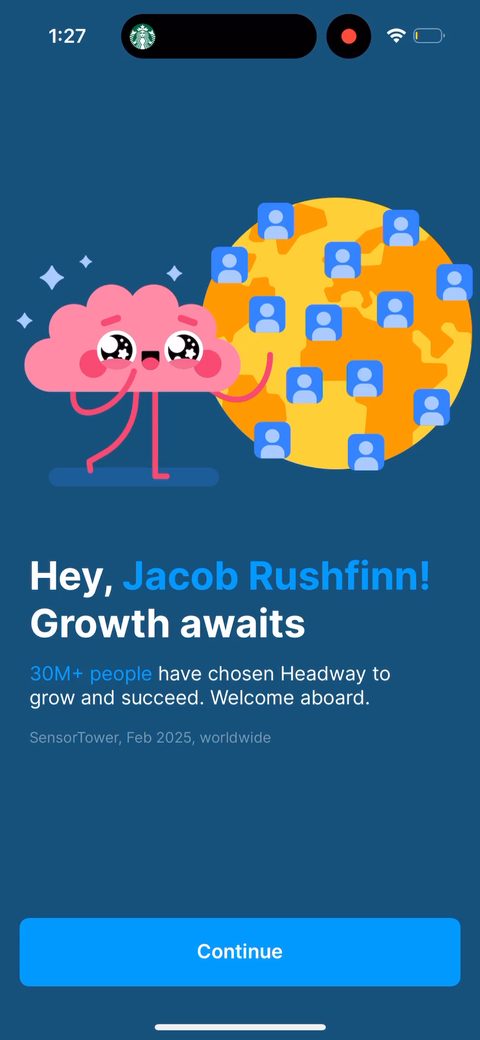This screenshot has width=480, height=1040.
Task: Tap the Continue button
Action: click(x=239, y=951)
